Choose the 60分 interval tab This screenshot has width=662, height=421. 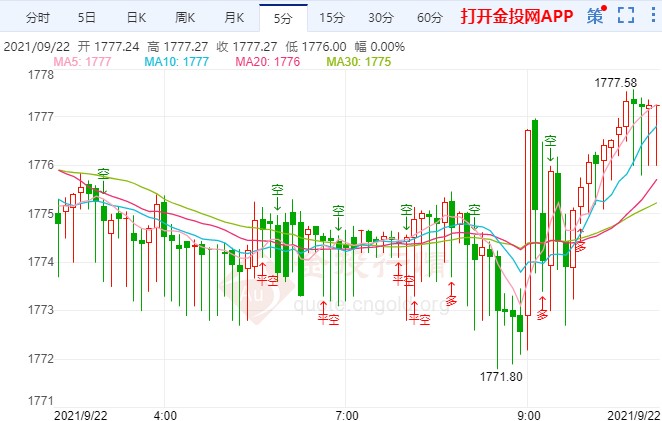click(429, 17)
